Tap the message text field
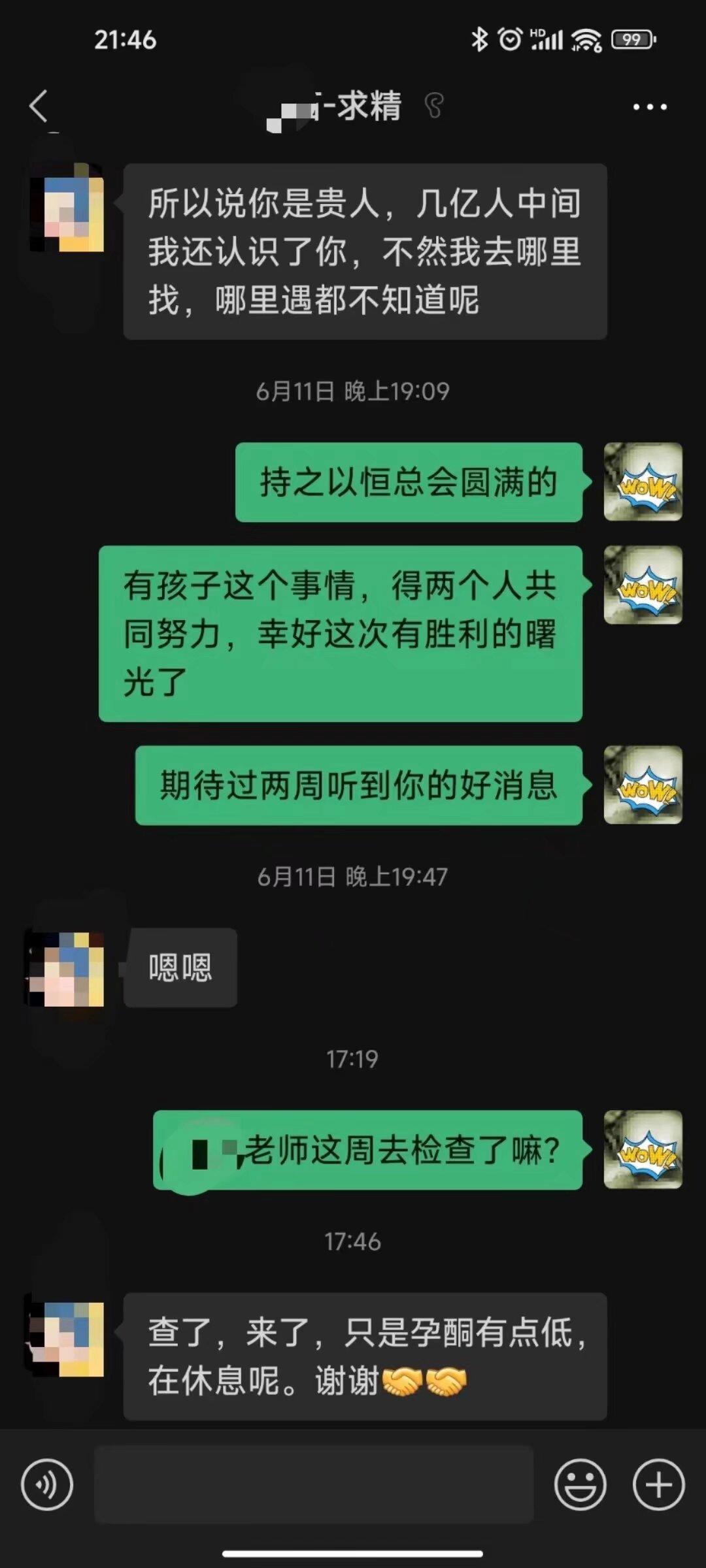 pyautogui.click(x=314, y=1484)
